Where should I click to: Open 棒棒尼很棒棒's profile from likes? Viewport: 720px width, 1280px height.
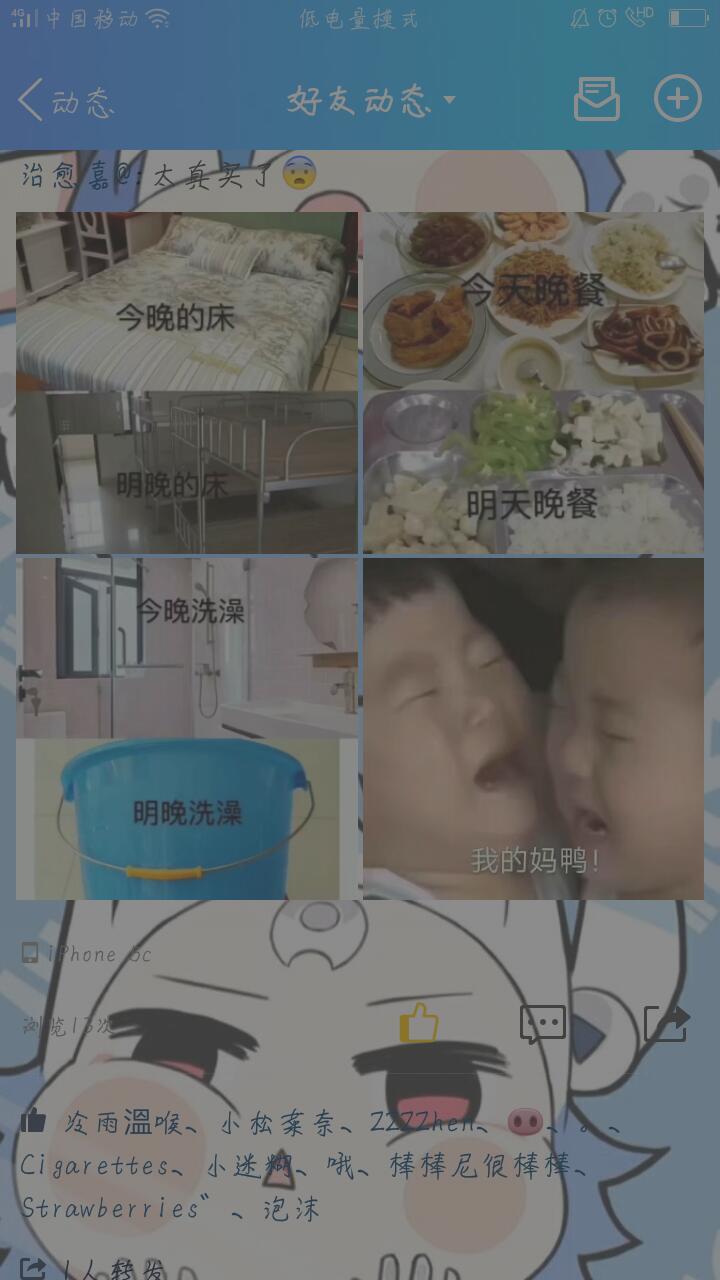point(480,1166)
